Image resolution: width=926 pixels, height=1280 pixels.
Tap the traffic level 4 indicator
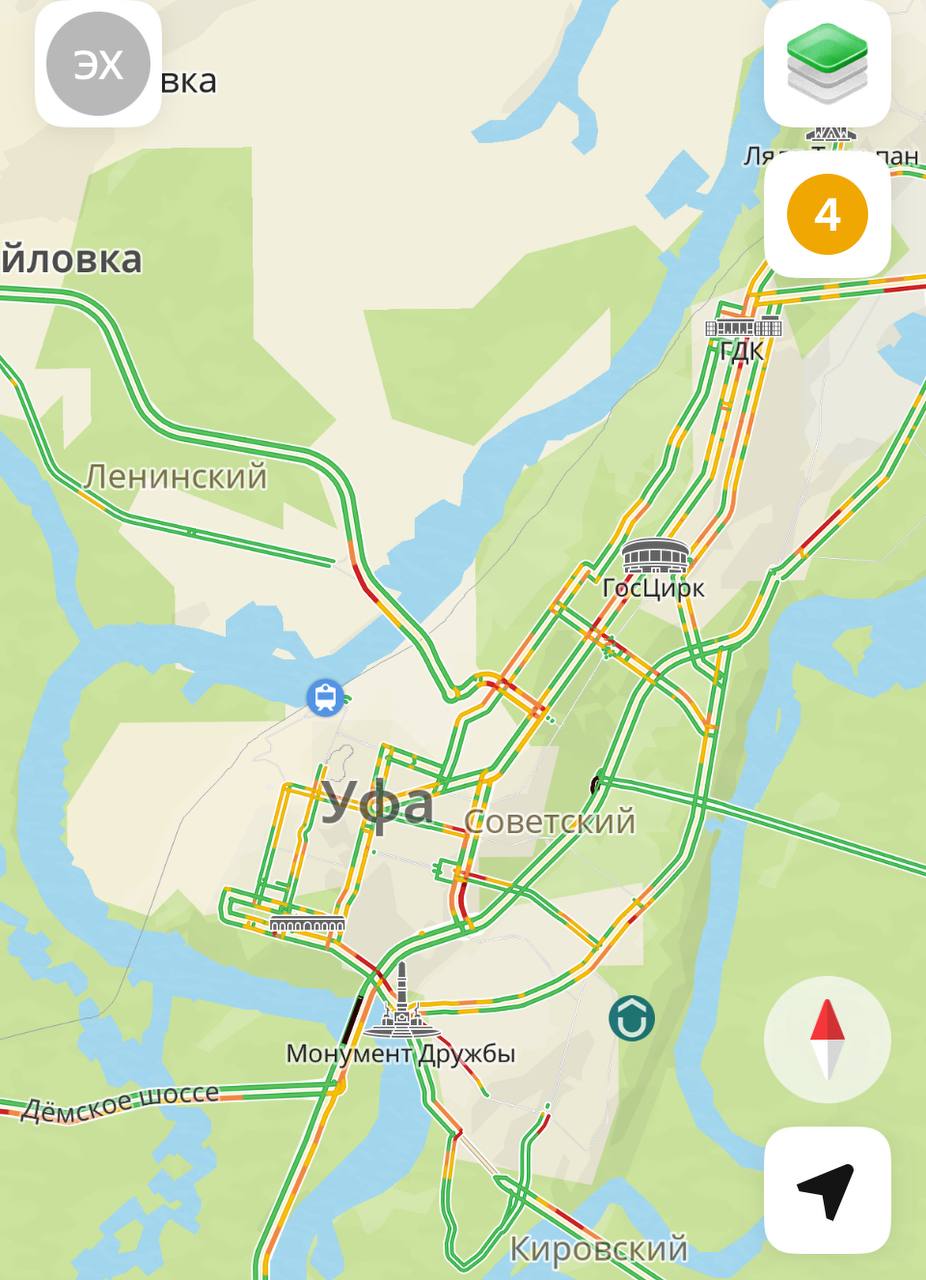click(827, 215)
